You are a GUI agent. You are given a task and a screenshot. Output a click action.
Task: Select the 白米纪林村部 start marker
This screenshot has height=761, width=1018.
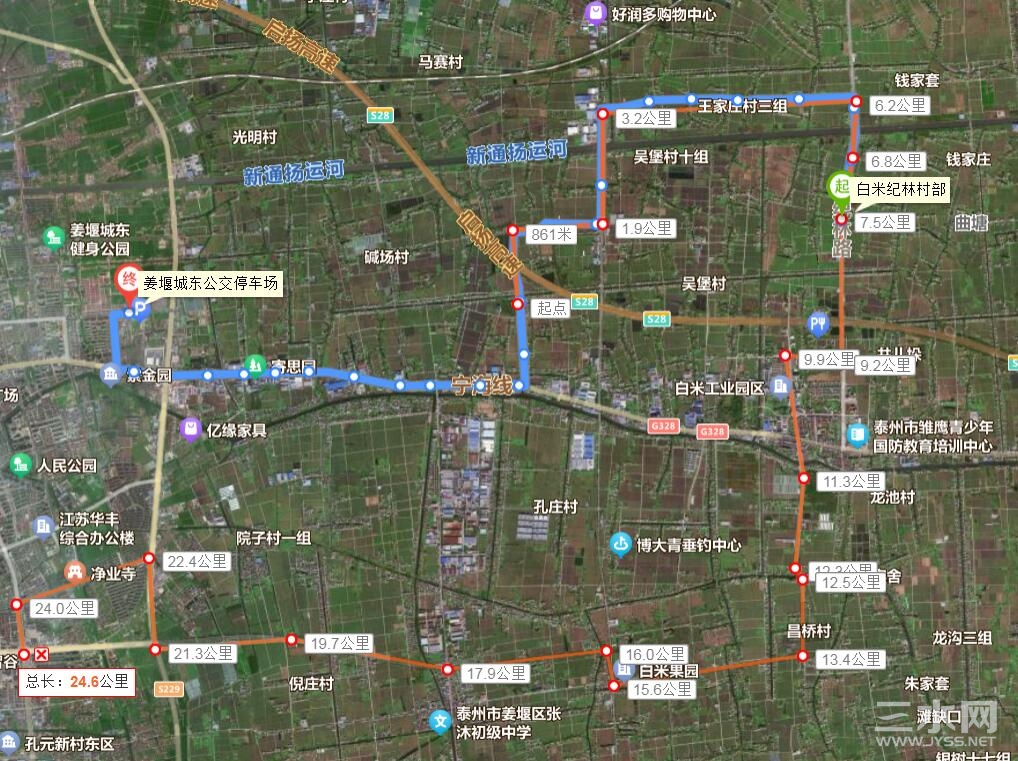[x=839, y=188]
